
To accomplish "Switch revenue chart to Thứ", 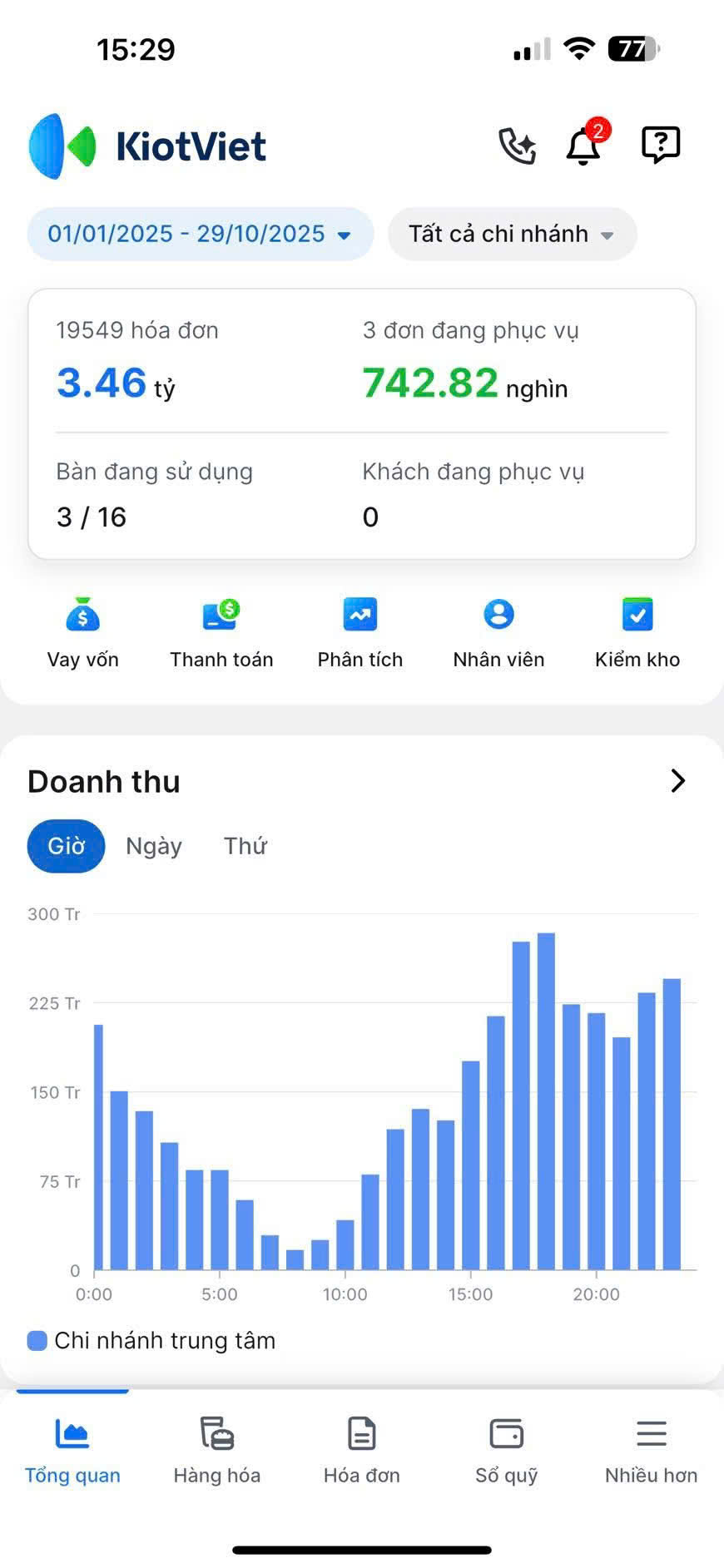I will (x=245, y=846).
